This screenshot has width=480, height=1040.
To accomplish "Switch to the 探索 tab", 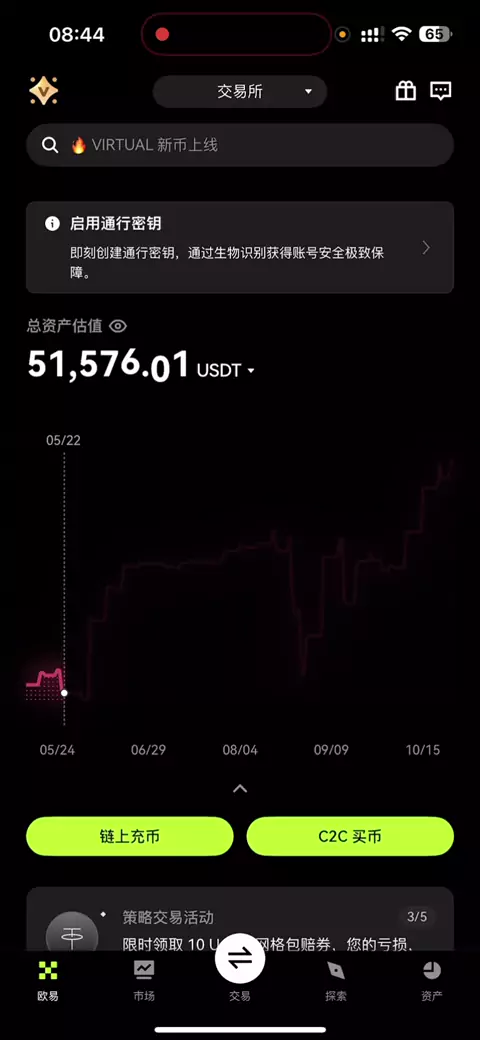I will point(336,980).
